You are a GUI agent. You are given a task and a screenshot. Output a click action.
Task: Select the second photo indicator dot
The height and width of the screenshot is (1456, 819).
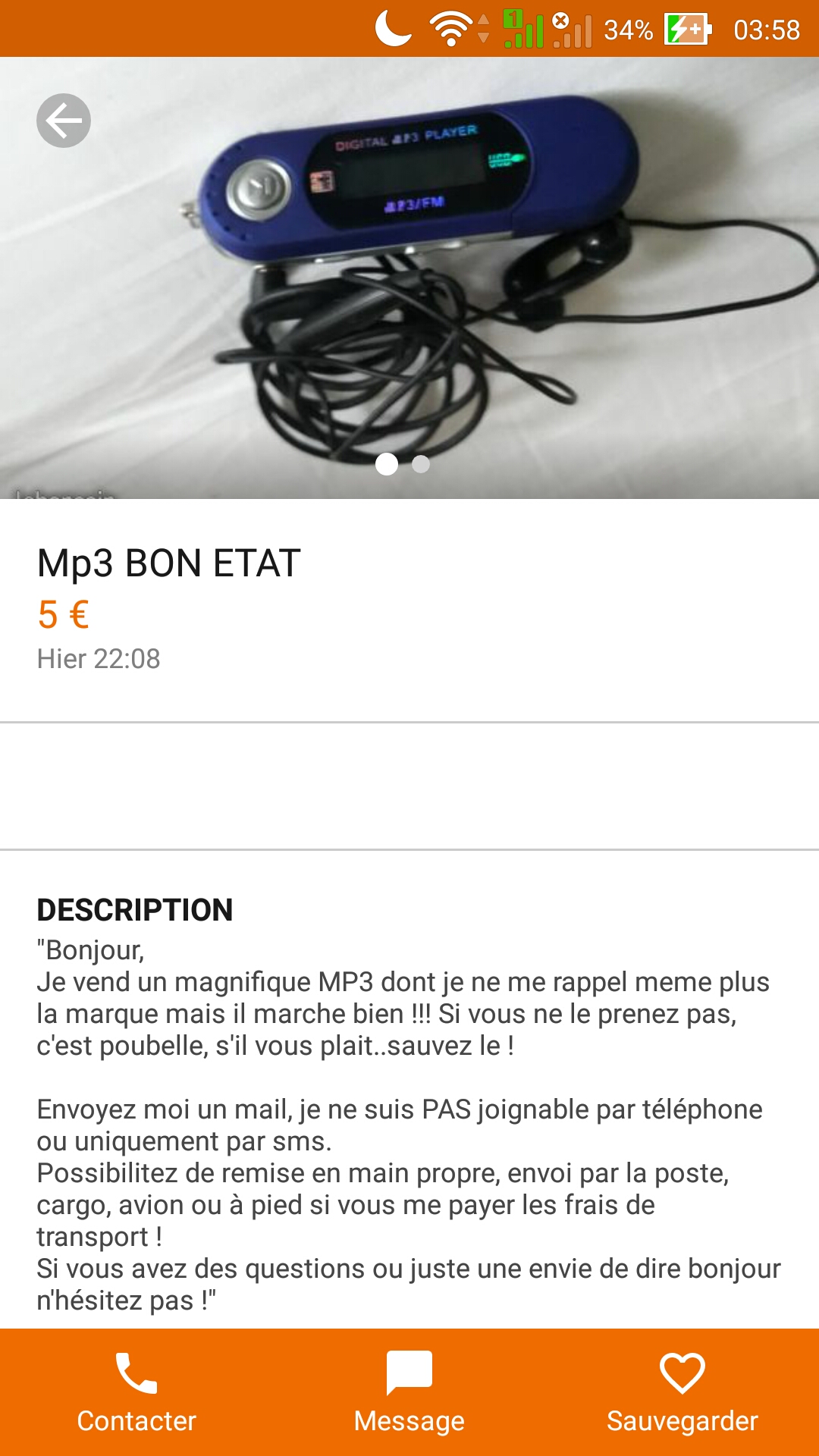pos(421,464)
